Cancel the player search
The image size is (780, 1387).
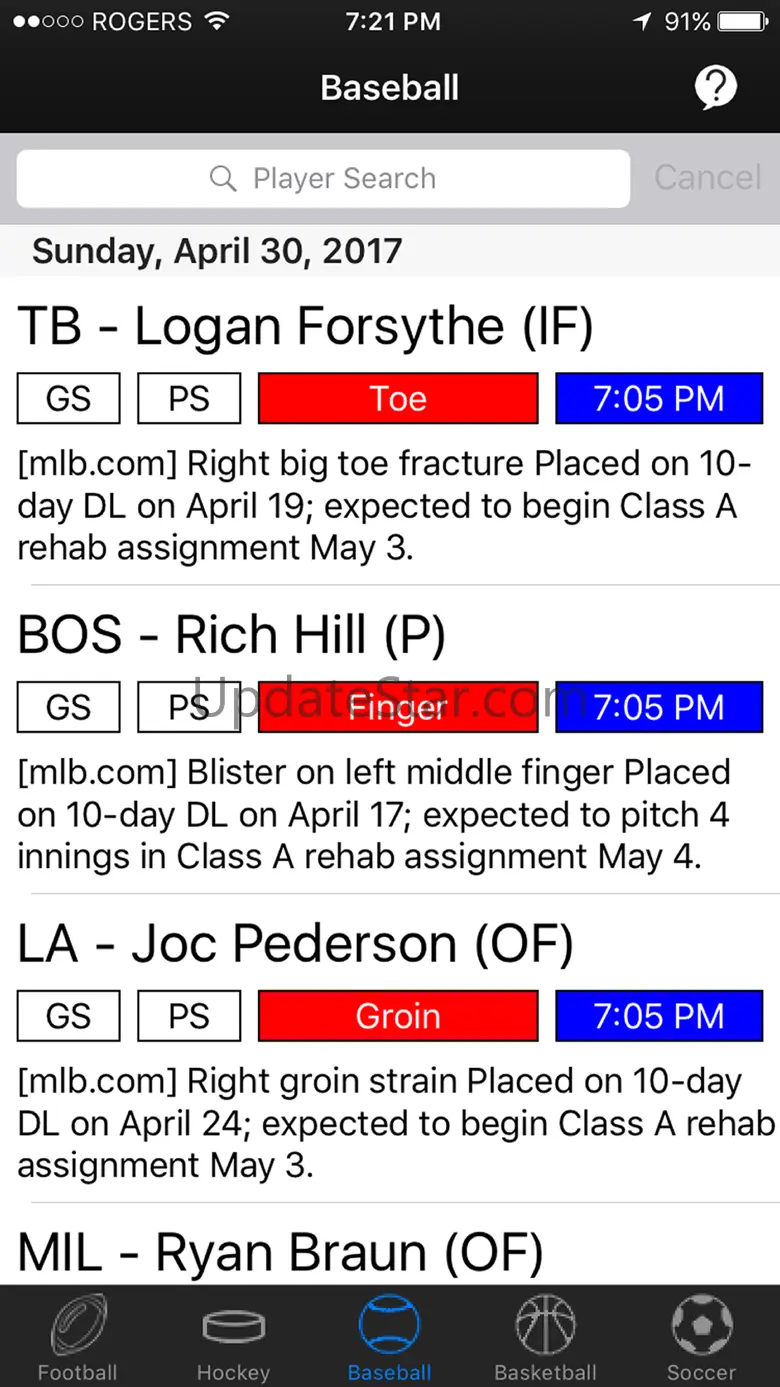point(707,178)
